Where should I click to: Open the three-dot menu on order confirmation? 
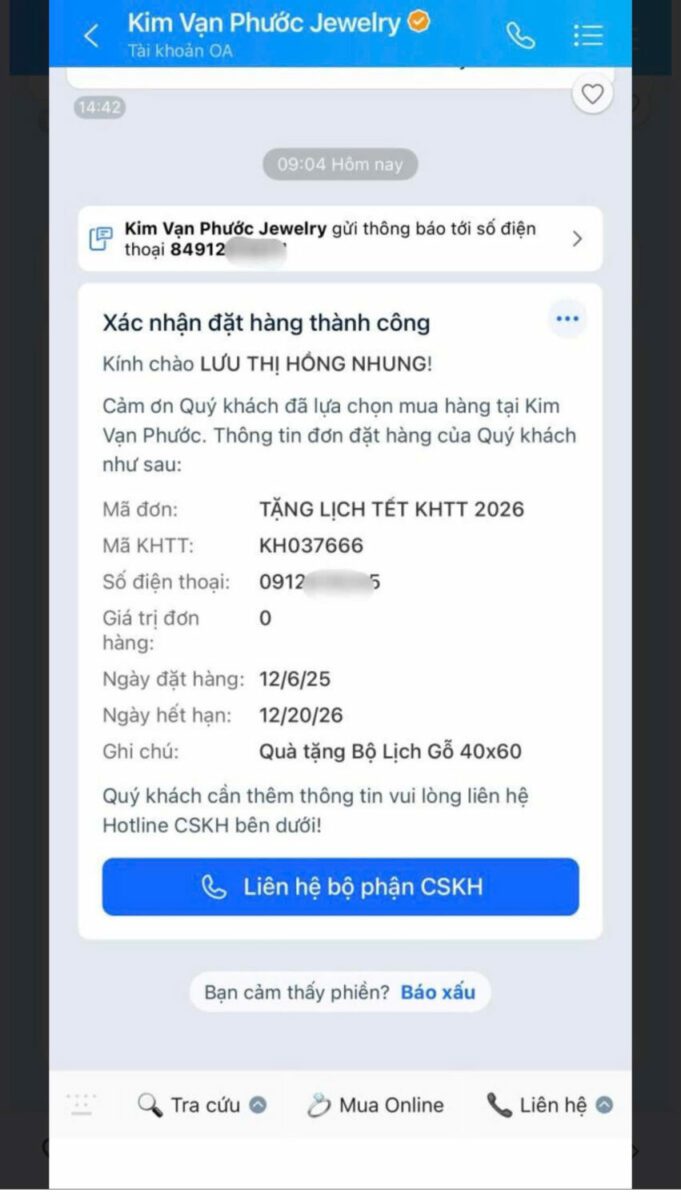(x=567, y=319)
